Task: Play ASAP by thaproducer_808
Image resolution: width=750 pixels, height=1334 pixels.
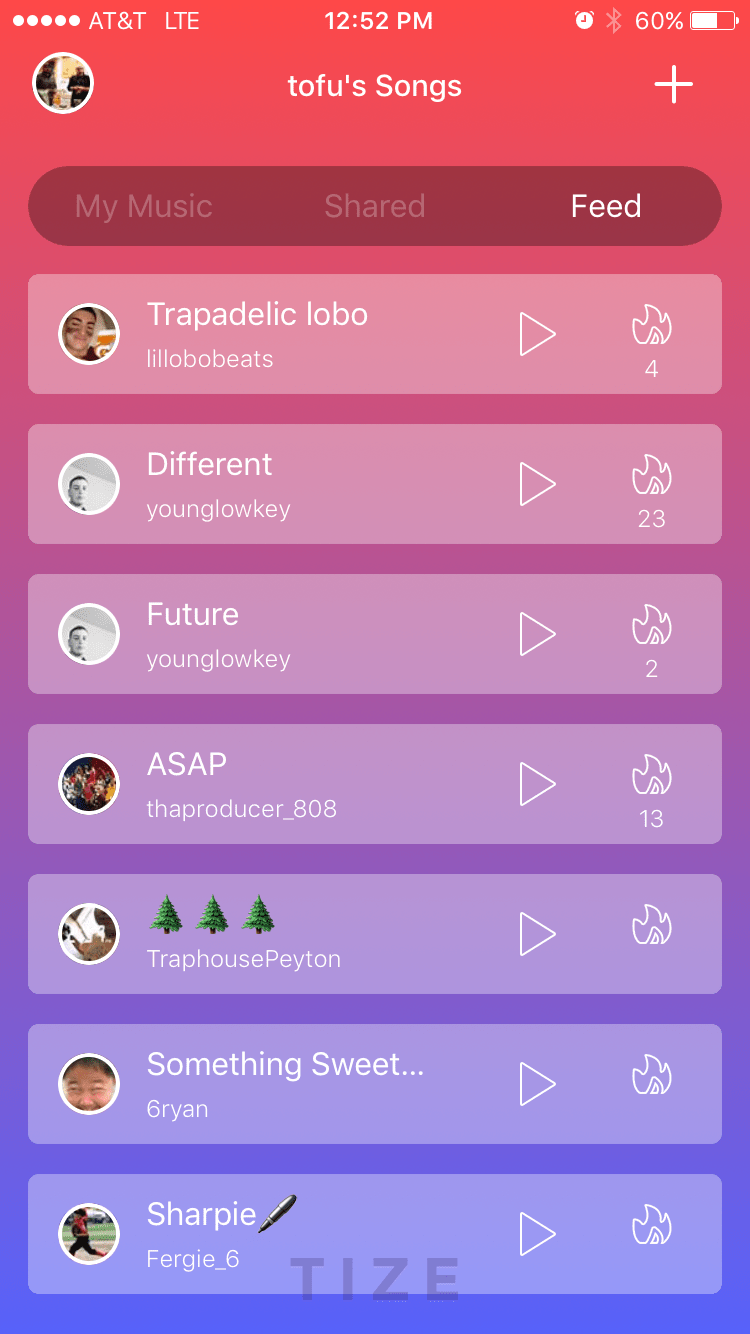Action: (538, 784)
